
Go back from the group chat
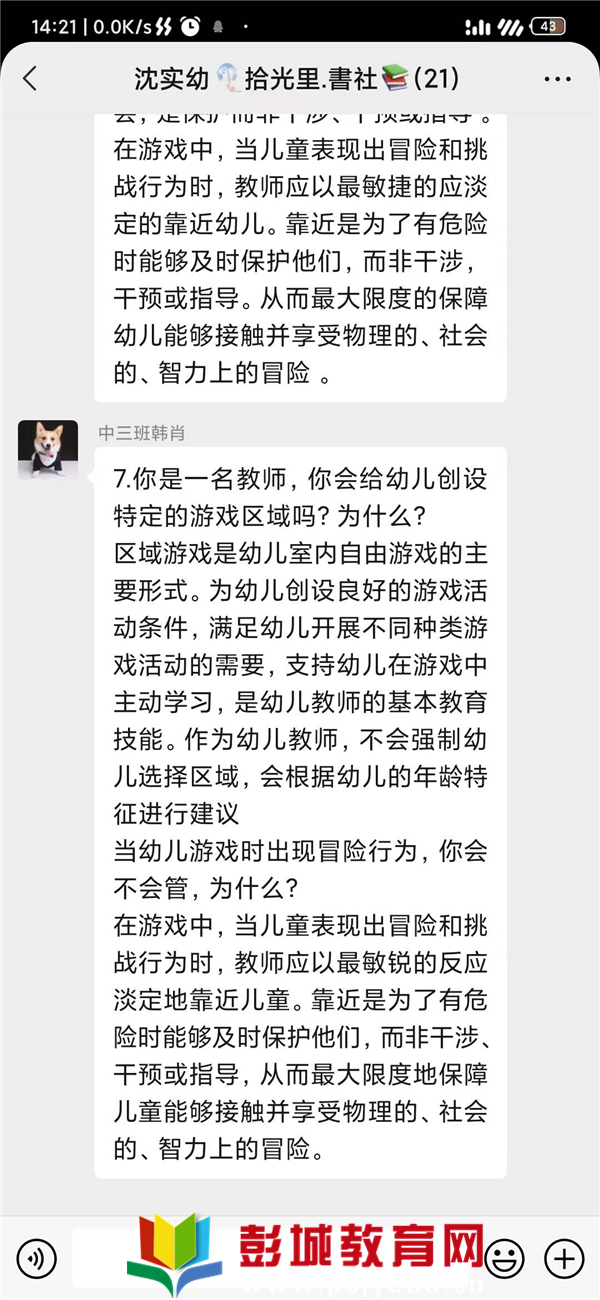[x=30, y=79]
